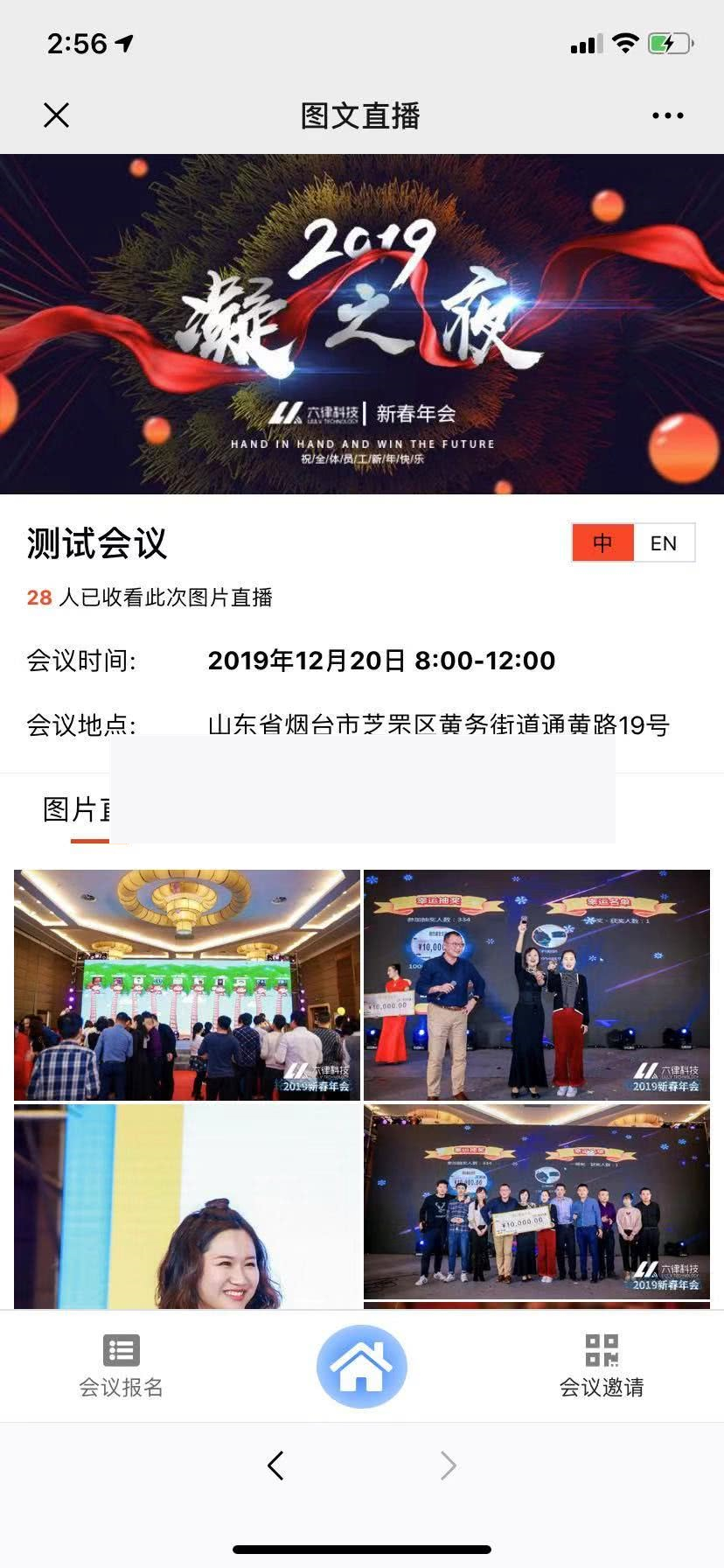Tap the grayed right pagination arrow
This screenshot has width=724, height=1568.
tap(448, 1465)
